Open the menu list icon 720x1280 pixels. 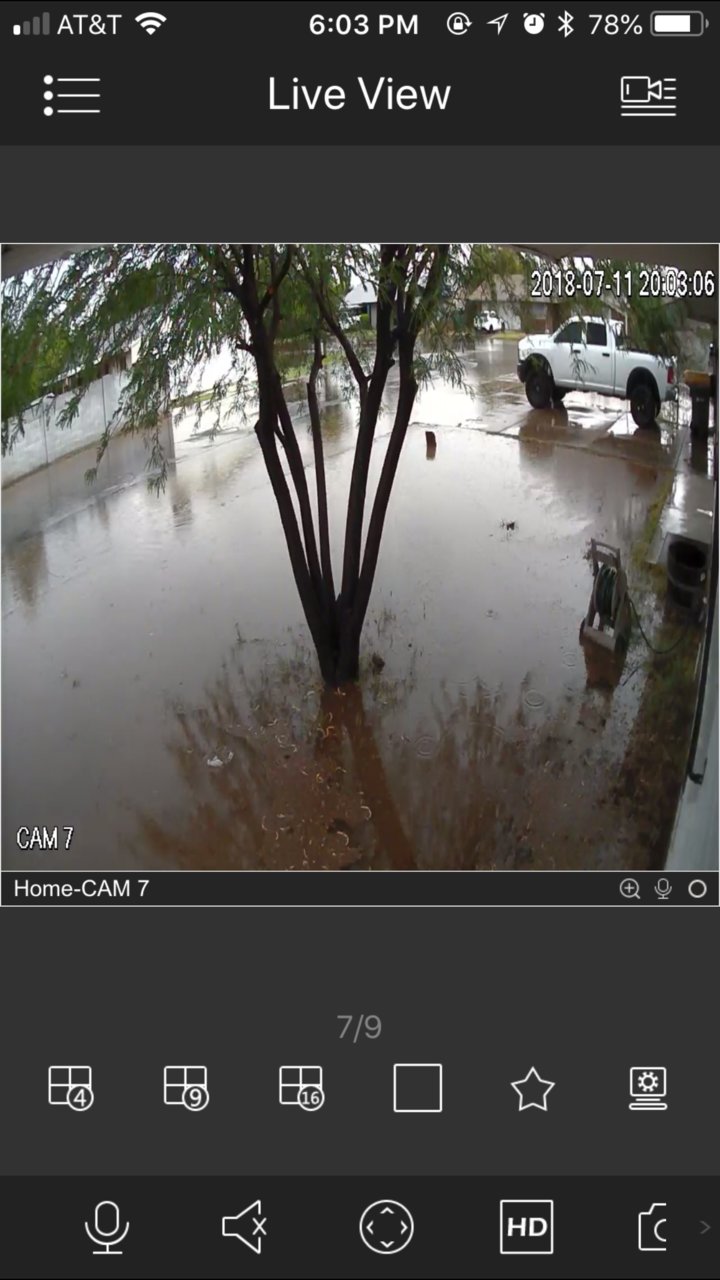click(x=72, y=95)
